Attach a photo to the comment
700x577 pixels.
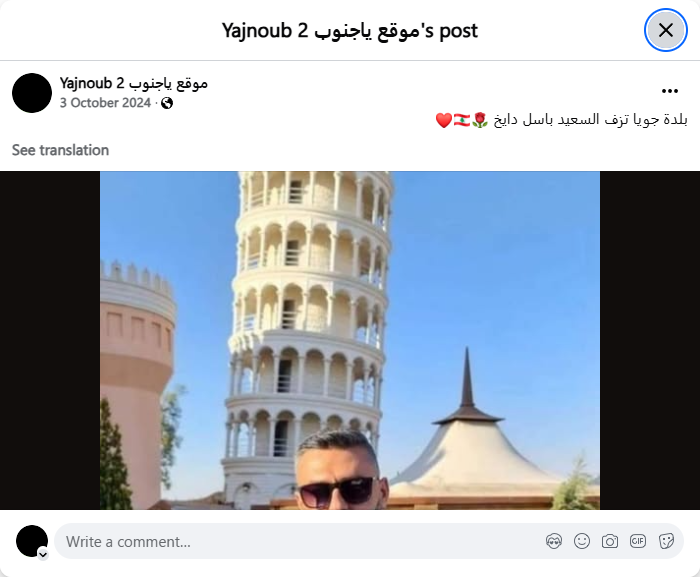[x=610, y=542]
